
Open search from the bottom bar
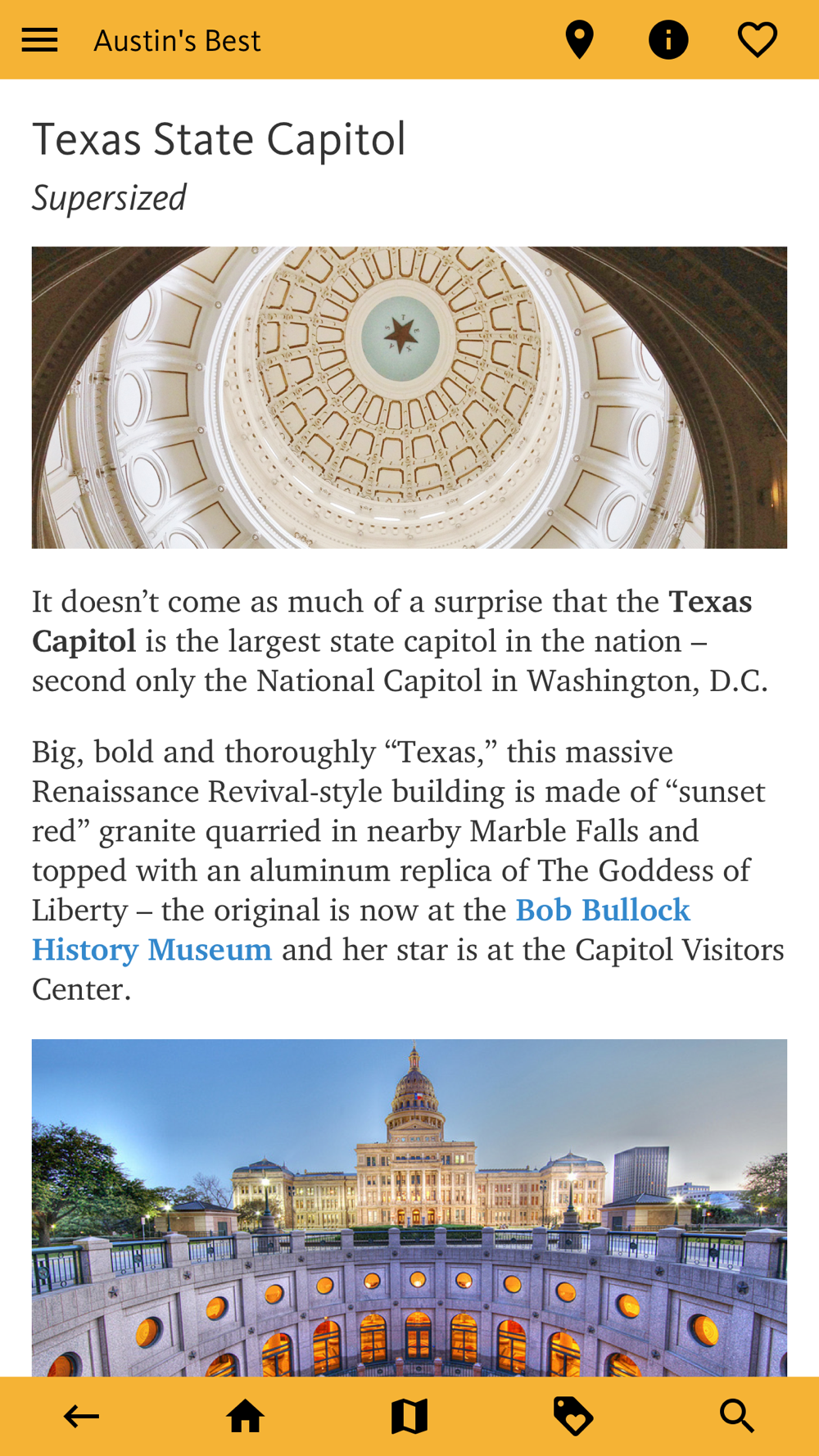pyautogui.click(x=737, y=1416)
